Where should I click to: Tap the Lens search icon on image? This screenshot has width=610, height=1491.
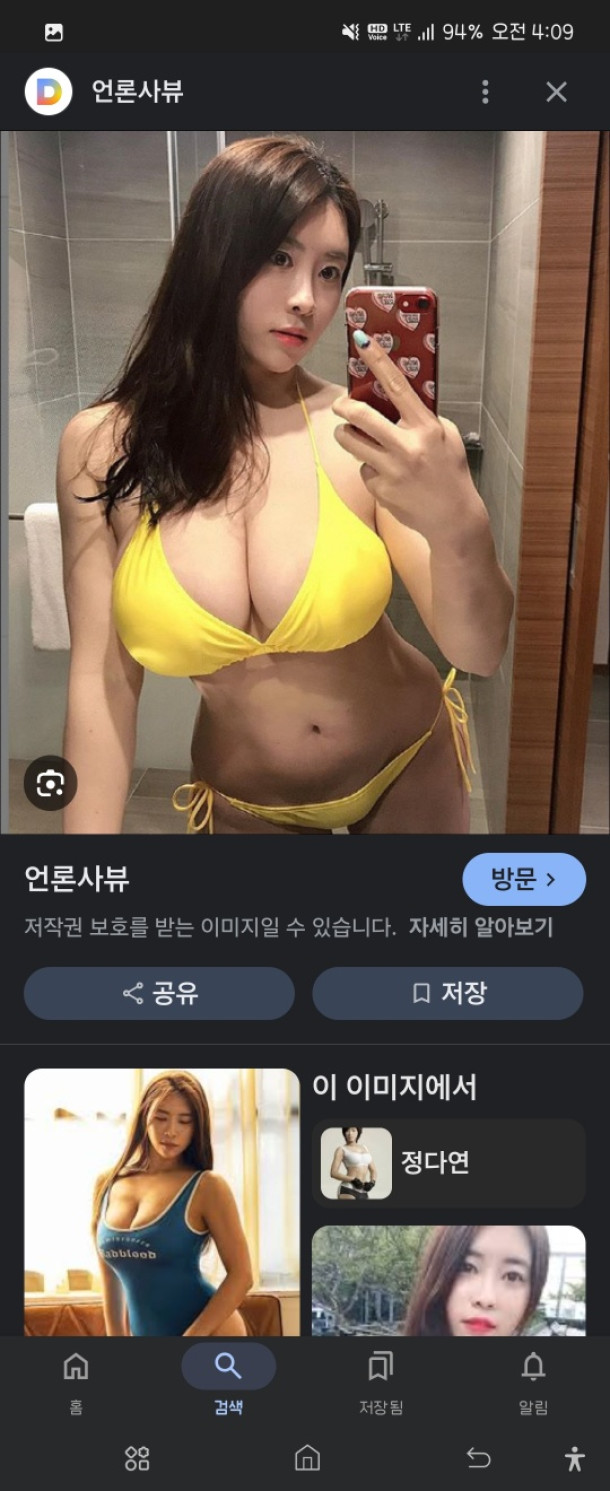[x=50, y=783]
